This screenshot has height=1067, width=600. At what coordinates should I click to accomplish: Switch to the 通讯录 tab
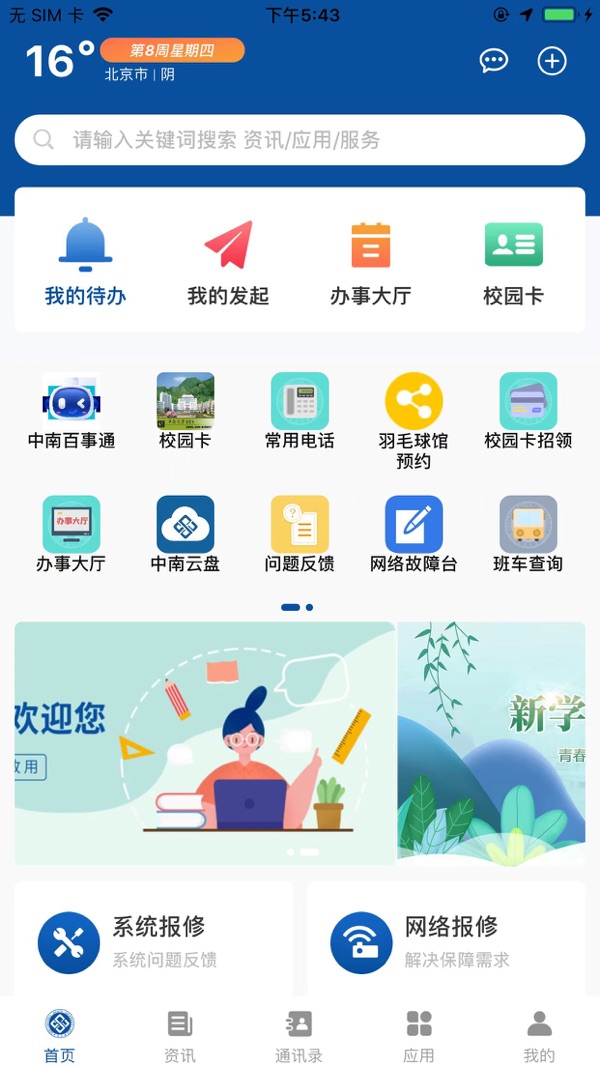point(299,1036)
